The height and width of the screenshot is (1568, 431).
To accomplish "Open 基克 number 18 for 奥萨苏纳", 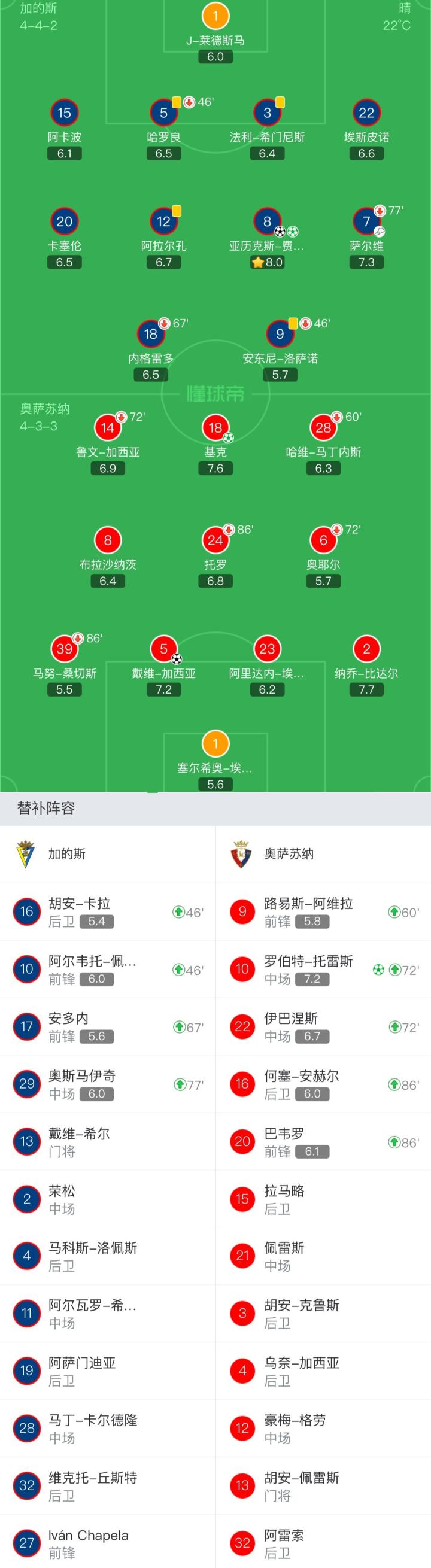I will (215, 428).
